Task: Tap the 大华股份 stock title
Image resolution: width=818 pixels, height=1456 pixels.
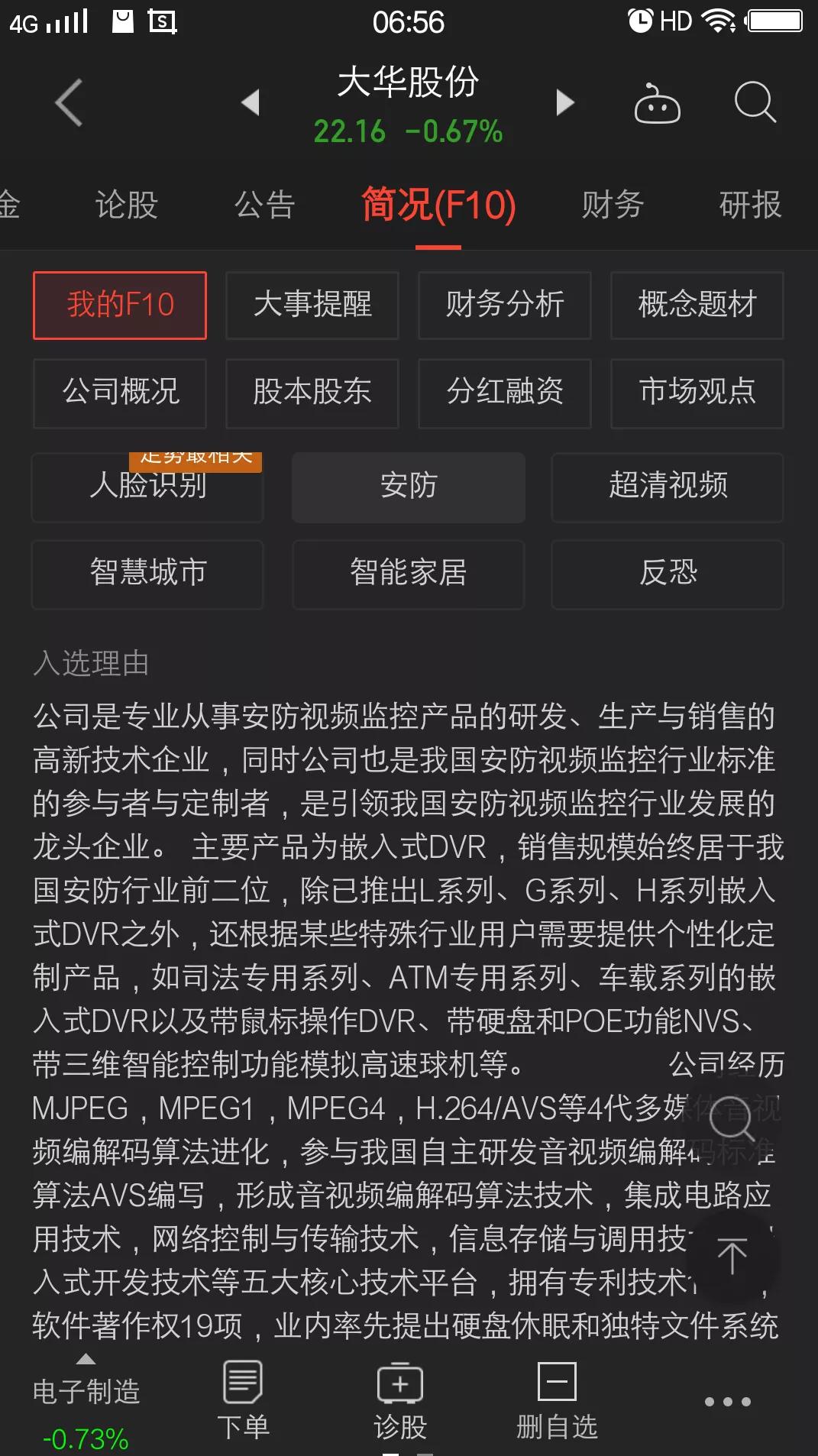Action: (x=409, y=84)
